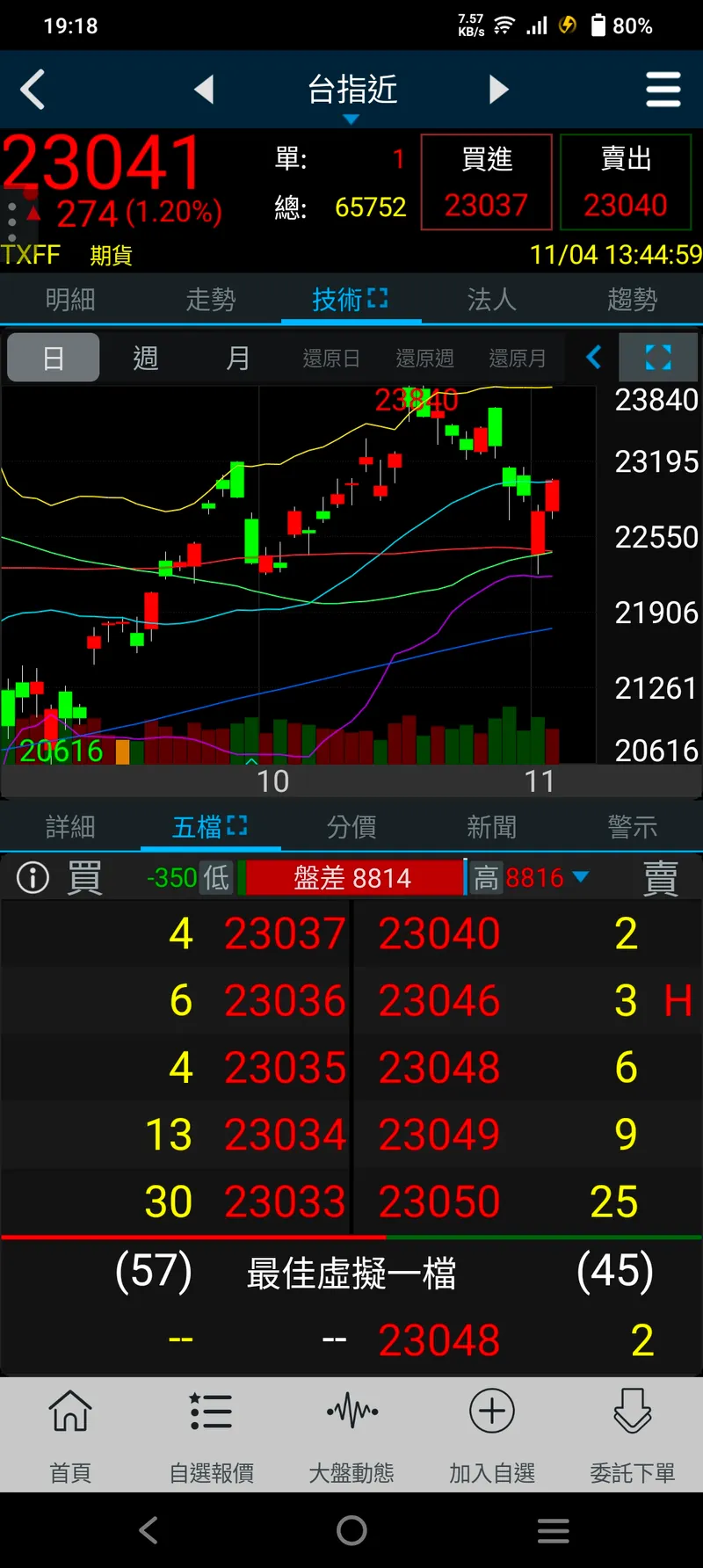Go back using the top-left arrow
Viewport: 703px width, 1568px height.
coord(33,90)
